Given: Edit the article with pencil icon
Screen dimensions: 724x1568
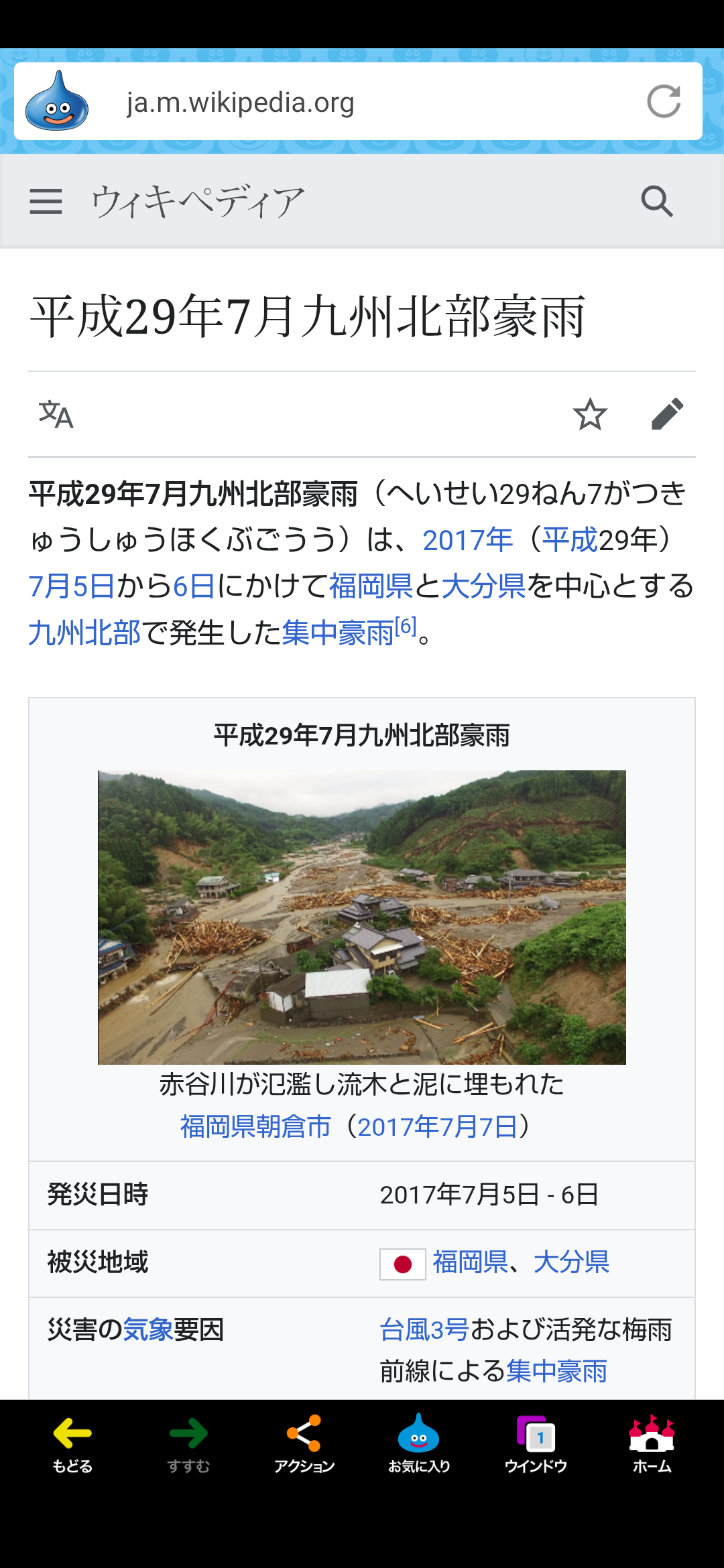Looking at the screenshot, I should pyautogui.click(x=667, y=414).
